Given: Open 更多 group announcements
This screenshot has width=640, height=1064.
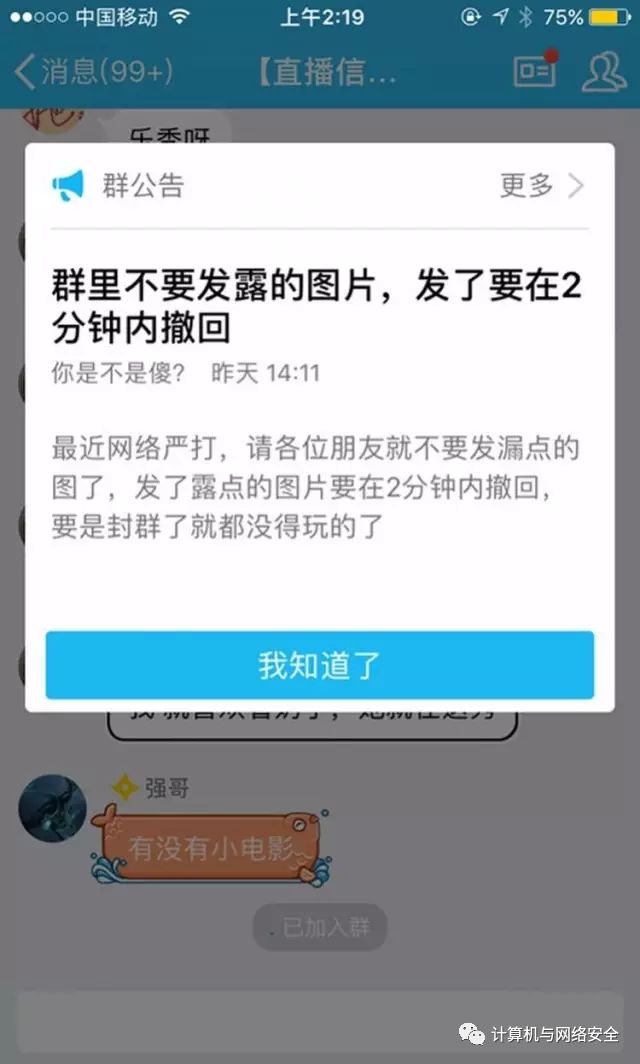Looking at the screenshot, I should [541, 185].
